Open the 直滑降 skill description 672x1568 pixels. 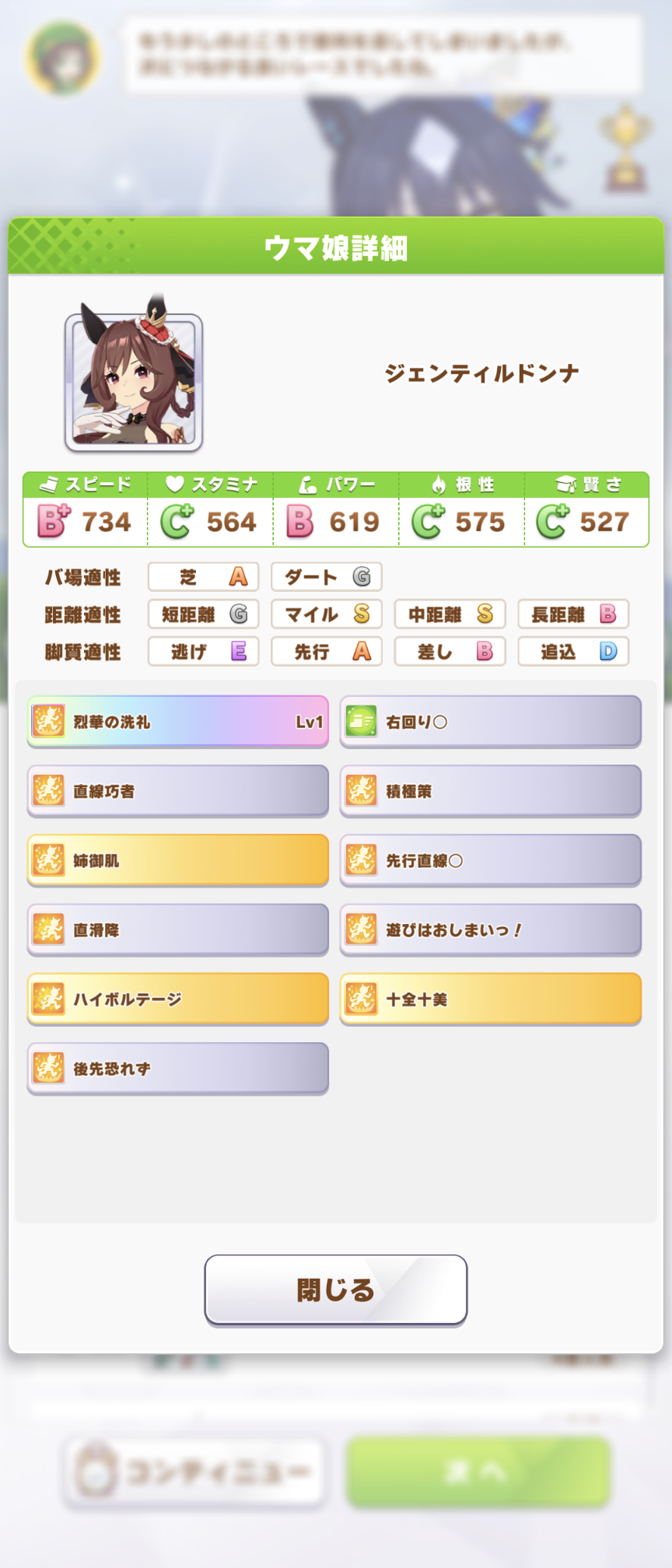pyautogui.click(x=178, y=929)
